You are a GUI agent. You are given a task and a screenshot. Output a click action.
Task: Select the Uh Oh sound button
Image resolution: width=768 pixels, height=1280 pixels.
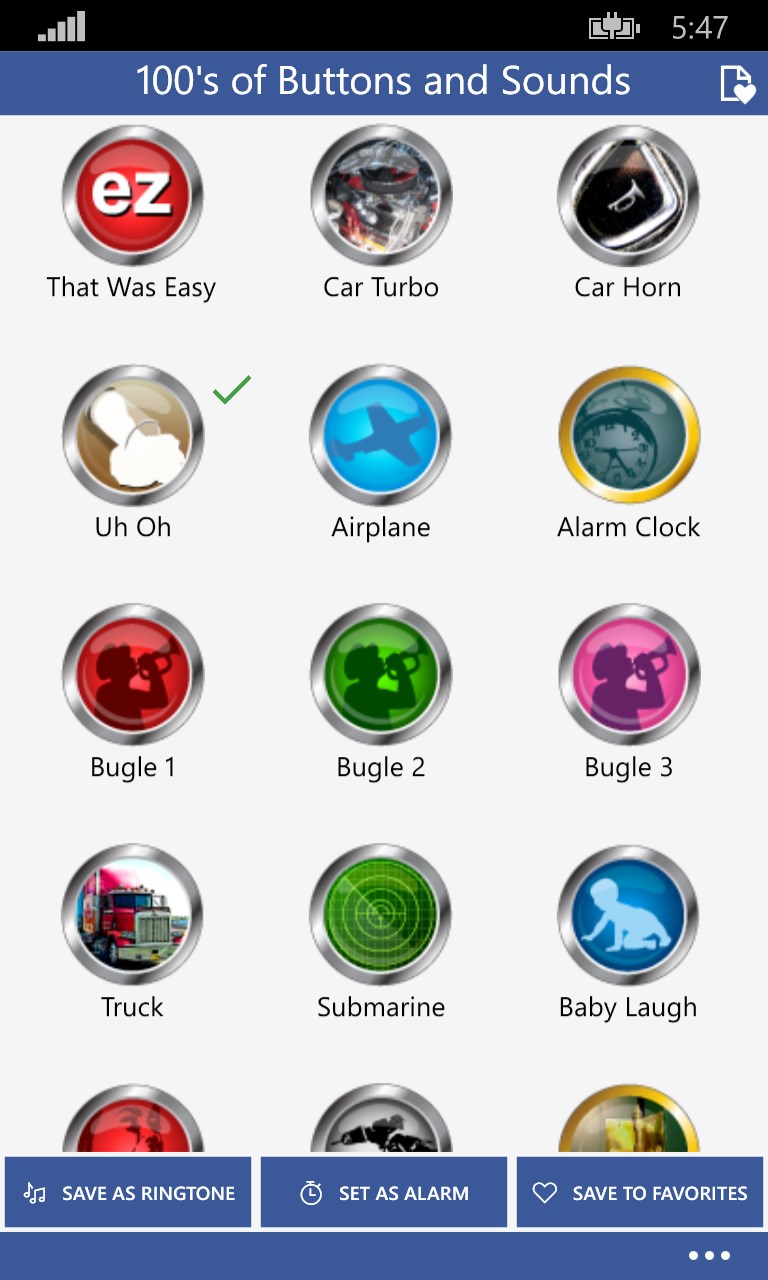(132, 435)
